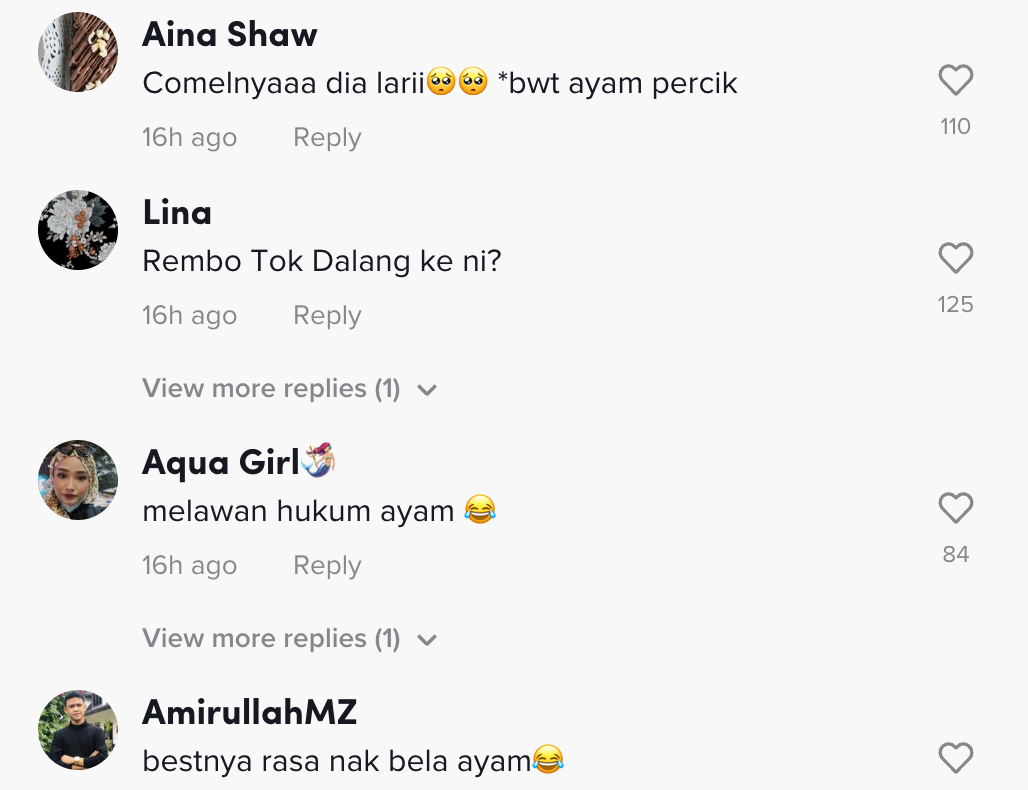Viewport: 1028px width, 790px height.
Task: Visit profile via Aina Shaw's username
Action: [x=229, y=35]
